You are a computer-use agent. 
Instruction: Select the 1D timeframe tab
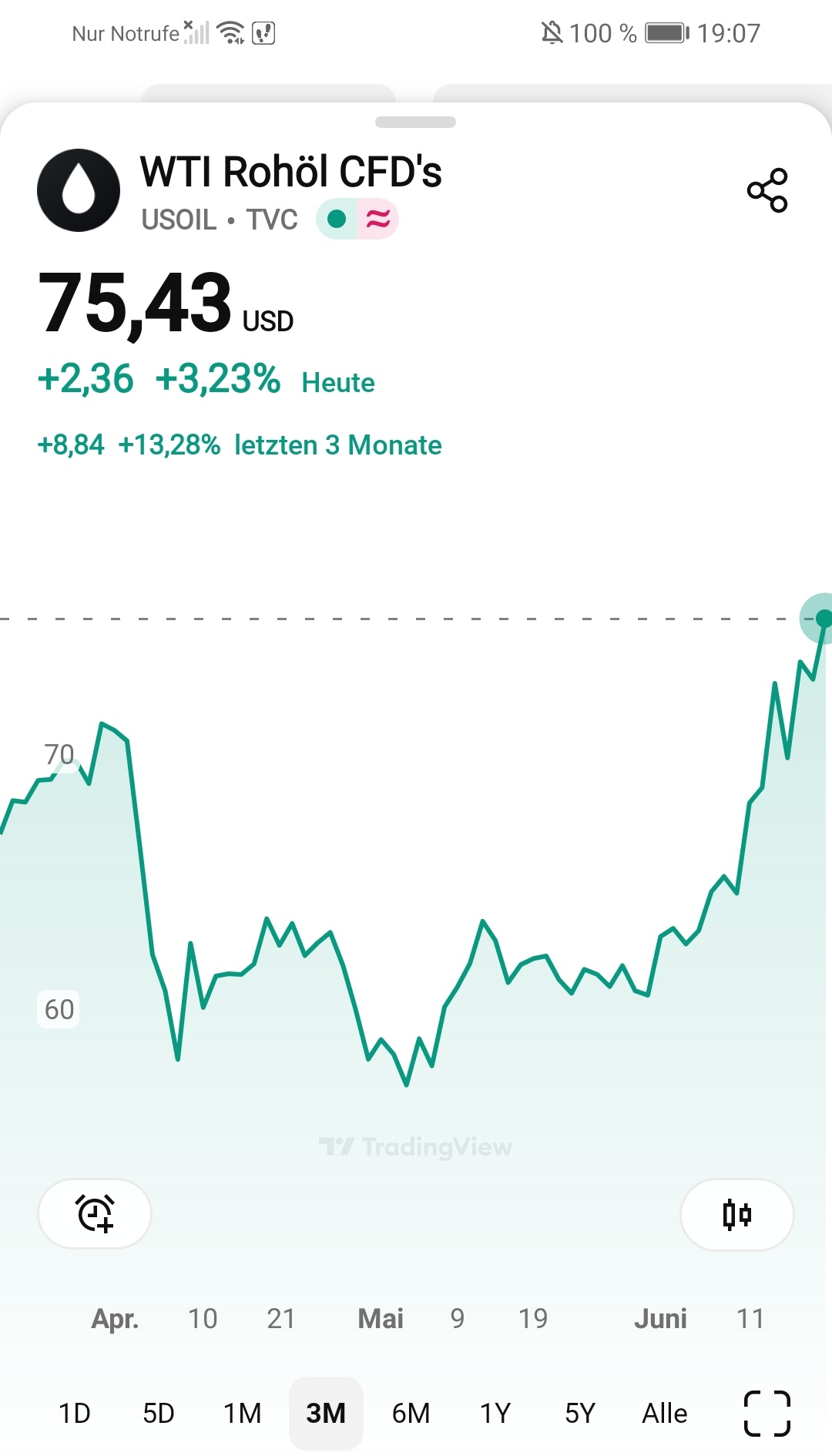tap(75, 1412)
